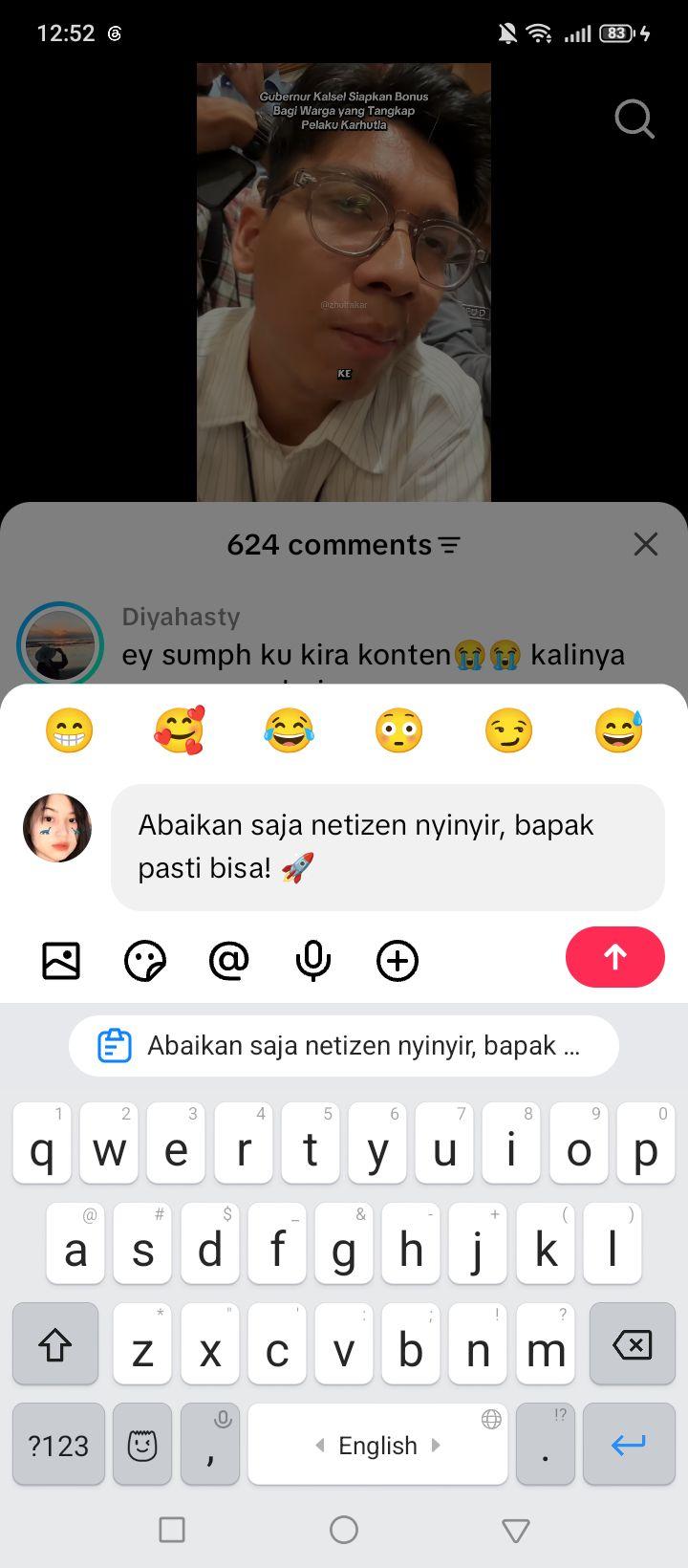Insert the tears of joy emoji
Image resolution: width=688 pixels, height=1568 pixels.
click(289, 730)
